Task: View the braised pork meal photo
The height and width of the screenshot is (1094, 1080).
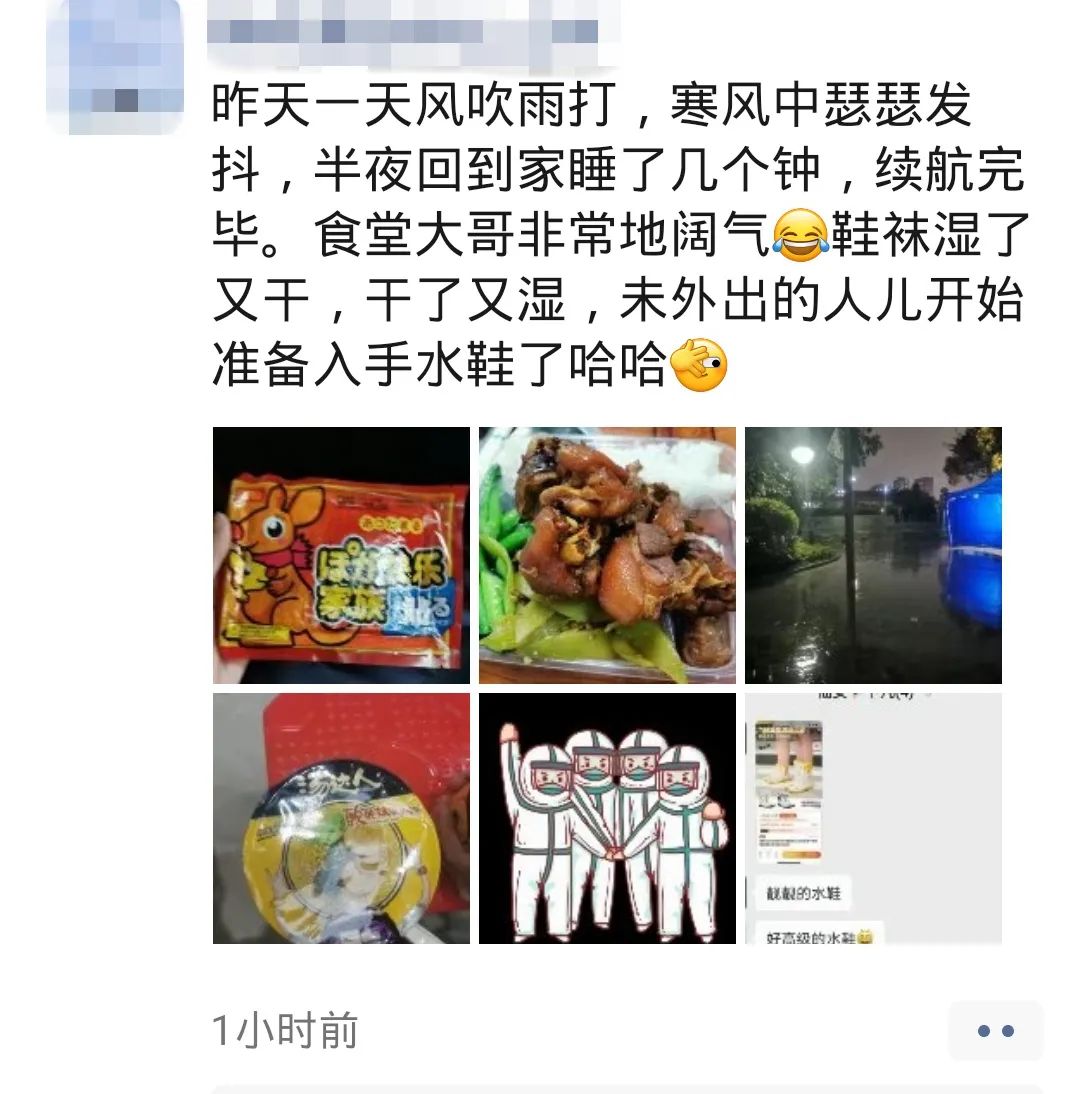Action: (607, 555)
